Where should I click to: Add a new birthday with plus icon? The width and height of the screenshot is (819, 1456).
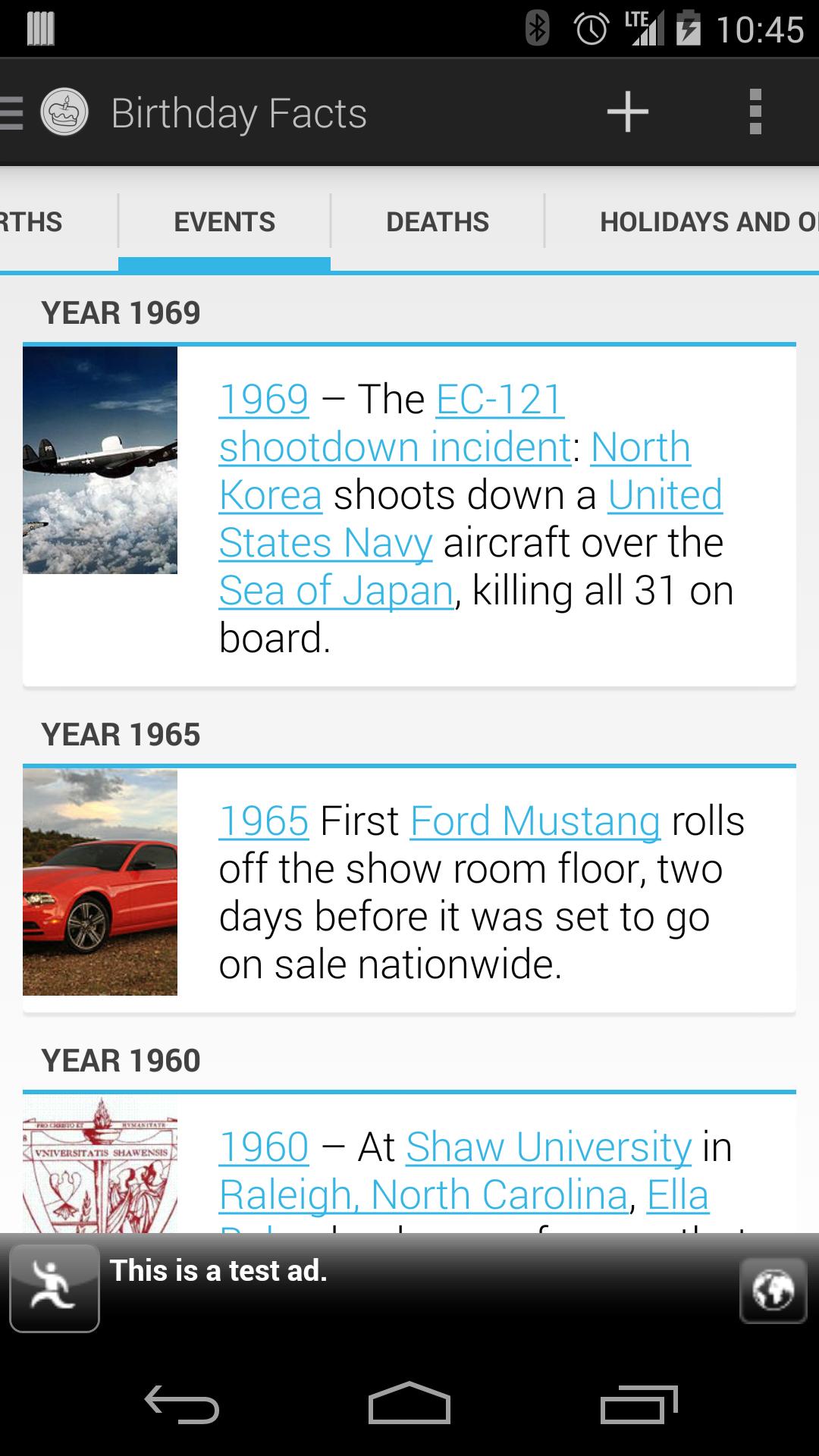point(627,112)
